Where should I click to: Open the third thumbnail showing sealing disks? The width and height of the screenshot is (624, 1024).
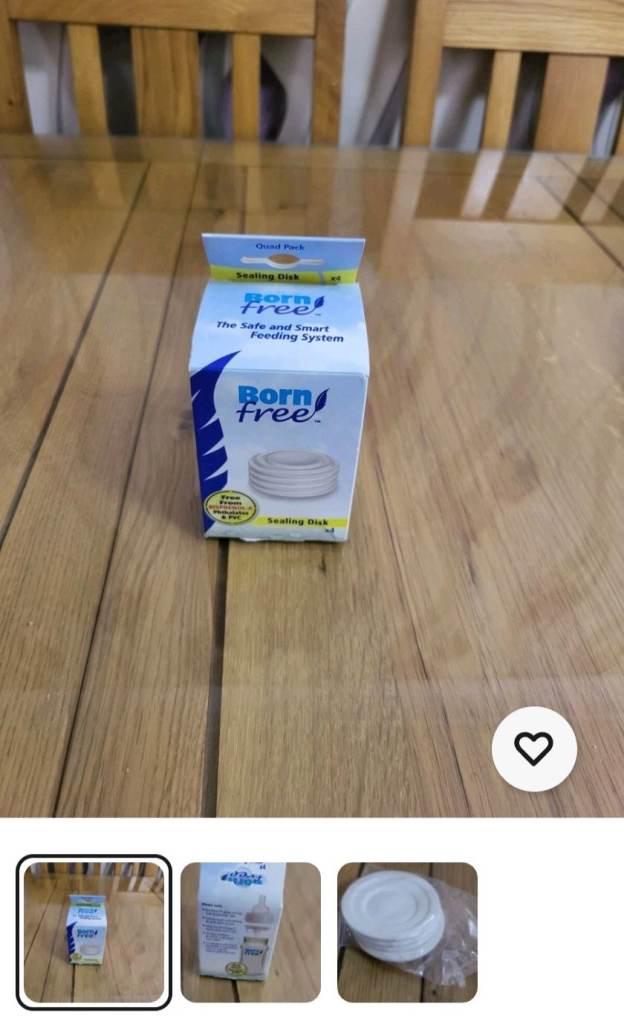(407, 932)
